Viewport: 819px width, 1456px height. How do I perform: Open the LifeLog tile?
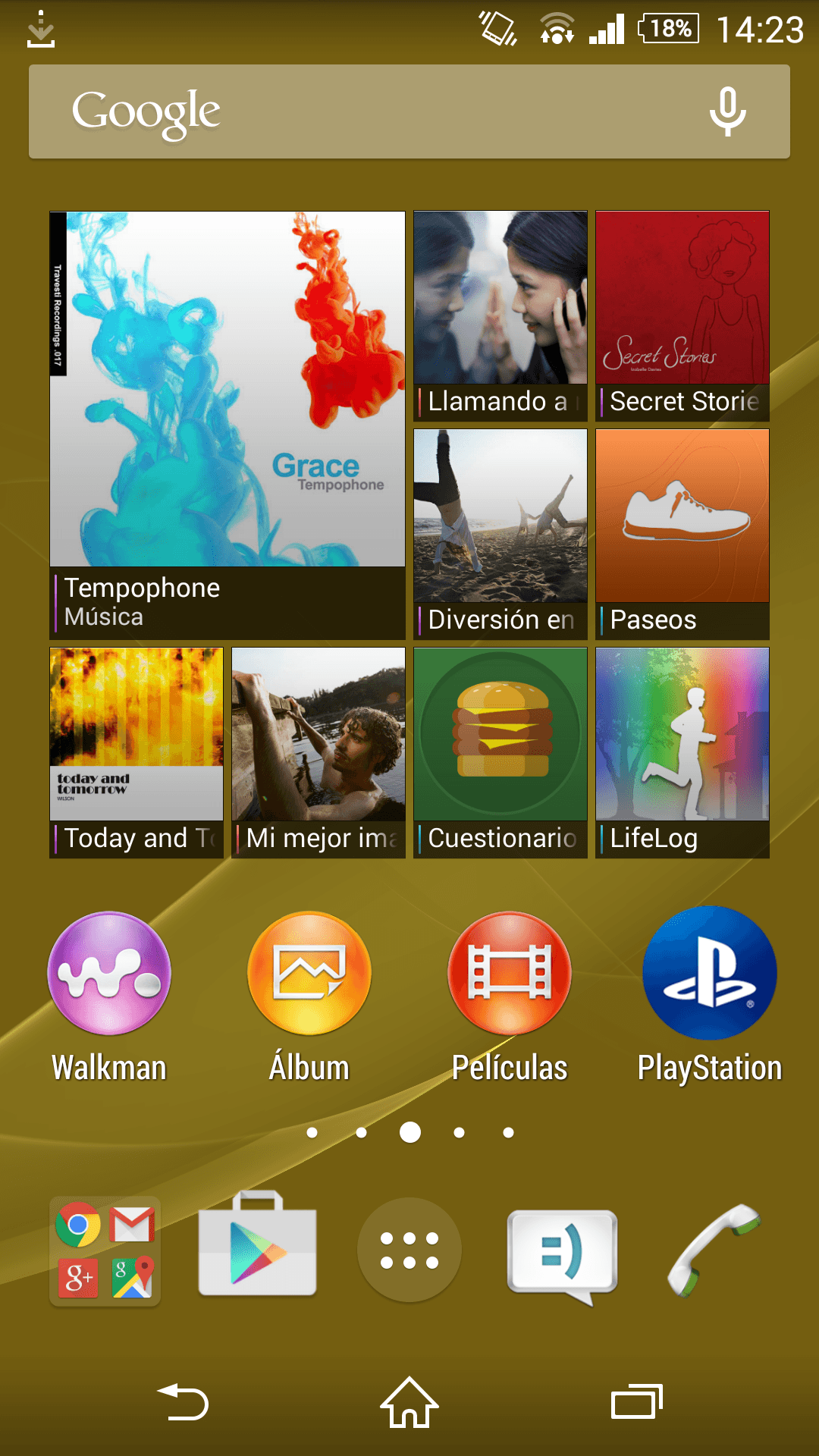tap(682, 752)
